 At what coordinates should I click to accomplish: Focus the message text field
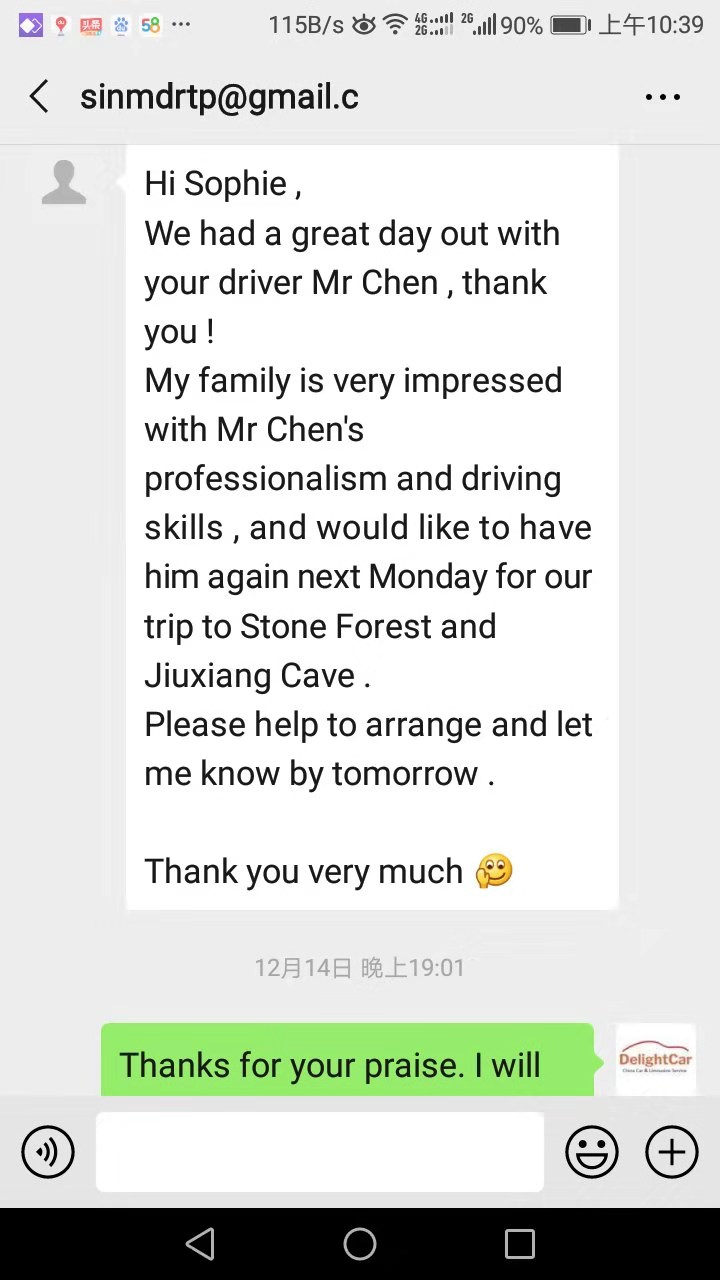tap(320, 1152)
